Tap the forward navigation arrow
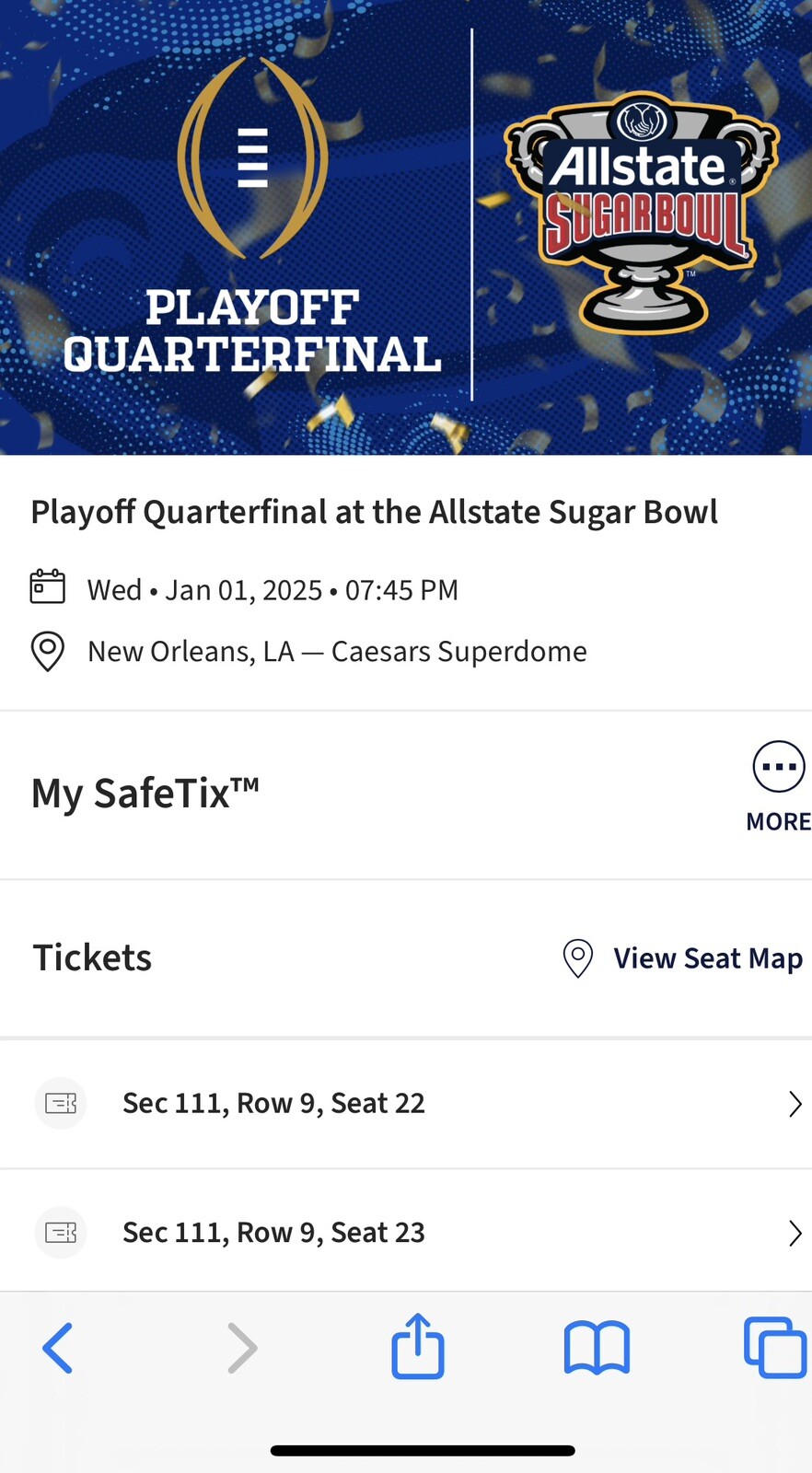812x1473 pixels. [242, 1347]
